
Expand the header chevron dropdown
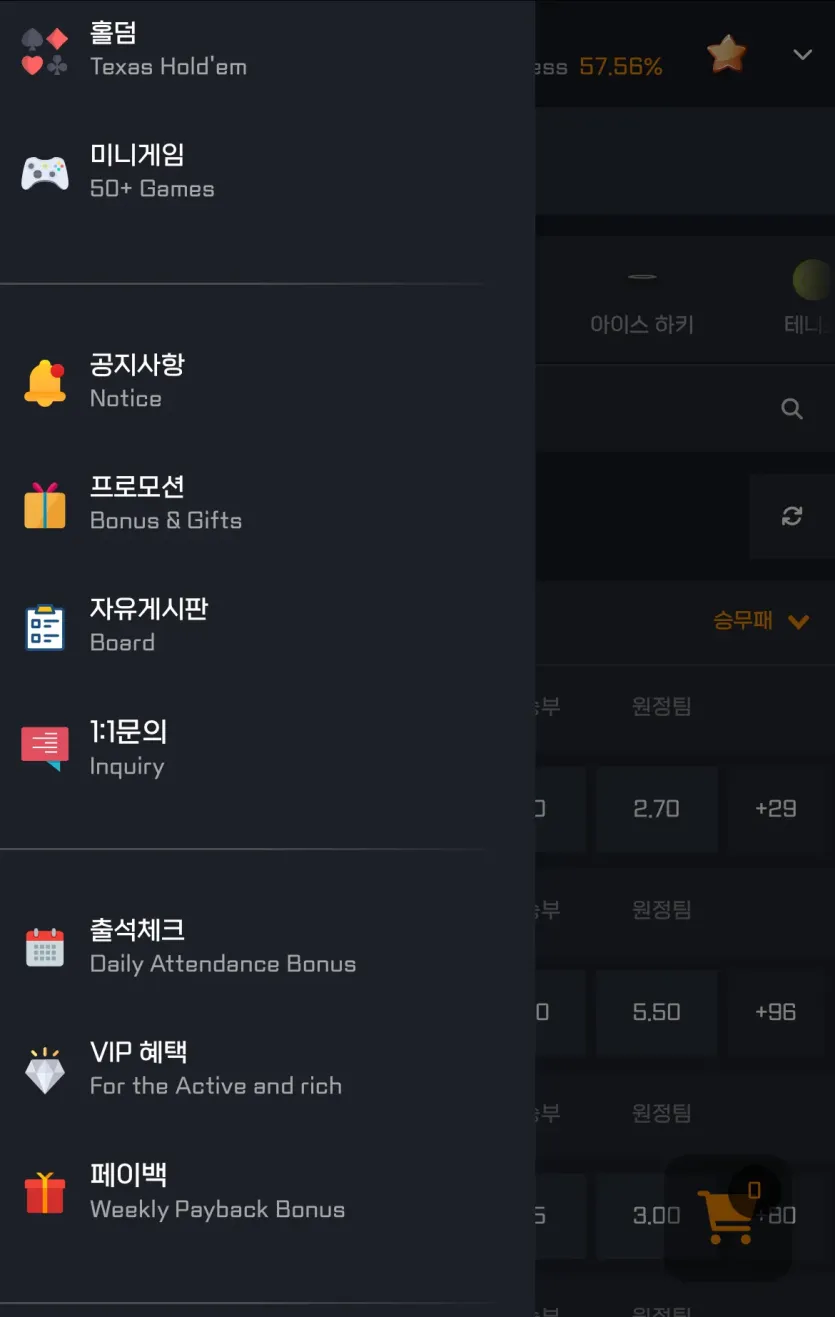(803, 54)
